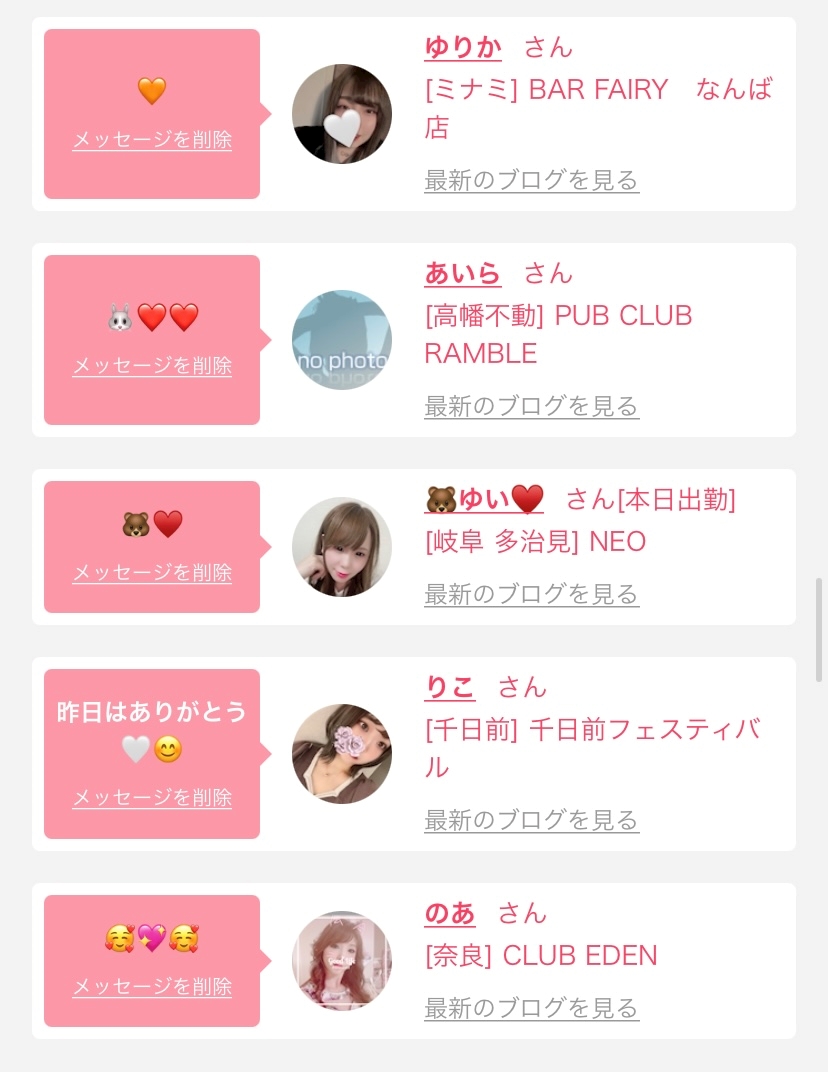This screenshot has width=828, height=1072.
Task: View あいら's latest blog
Action: (531, 406)
